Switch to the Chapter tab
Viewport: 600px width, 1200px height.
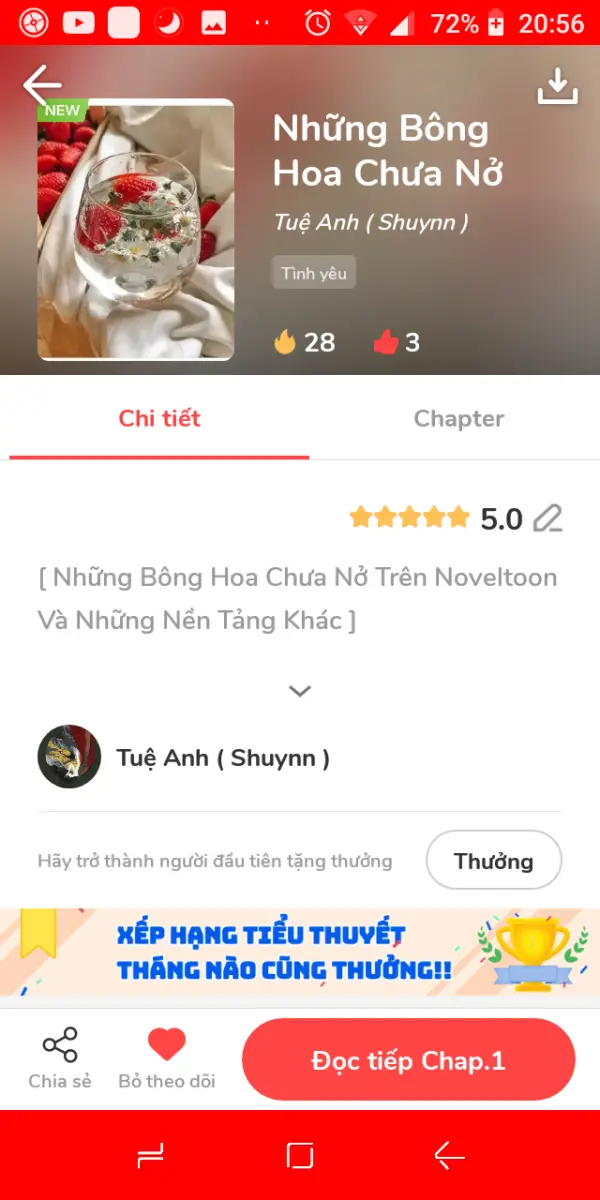tap(458, 419)
